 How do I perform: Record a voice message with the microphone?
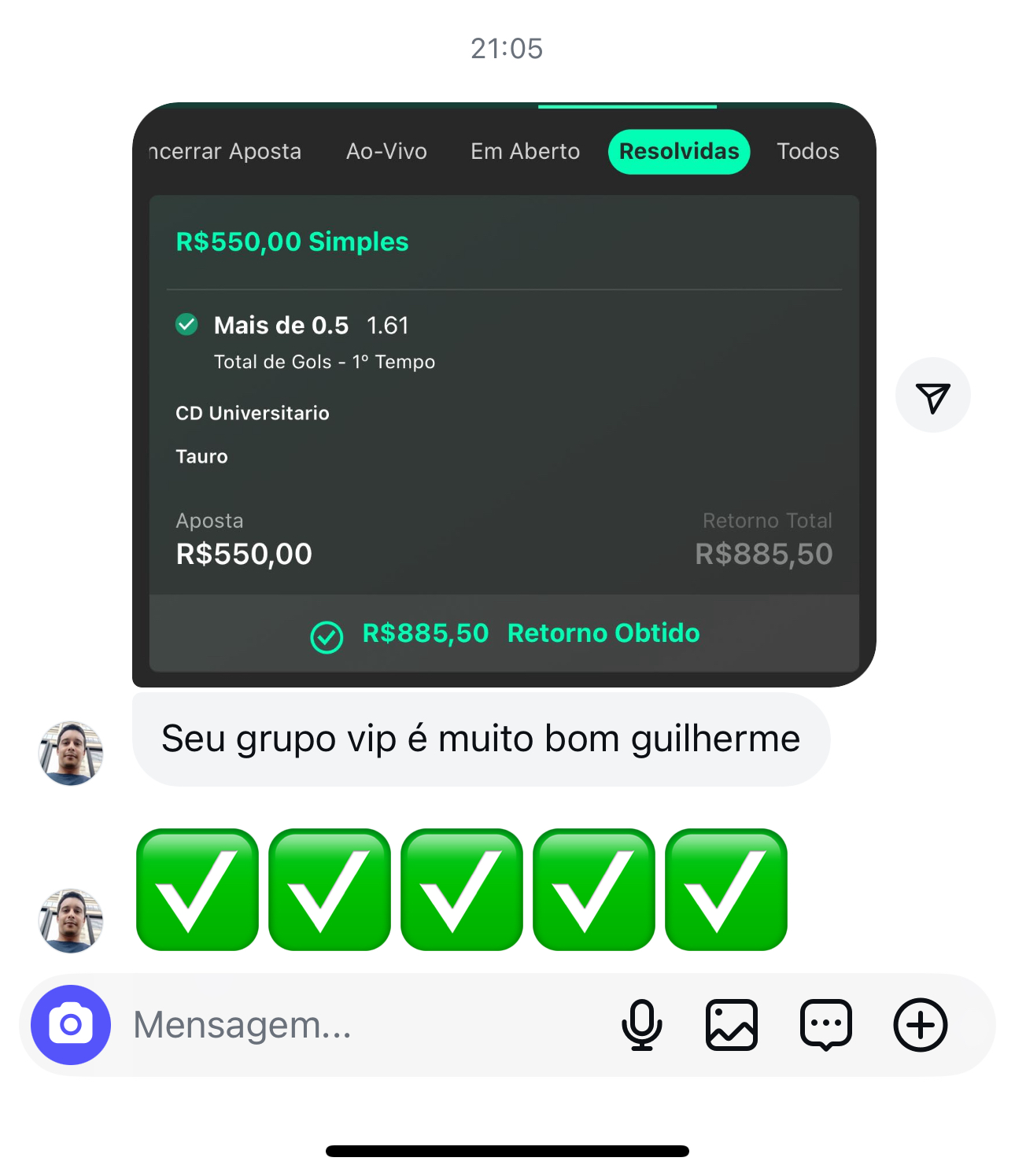tap(642, 1025)
